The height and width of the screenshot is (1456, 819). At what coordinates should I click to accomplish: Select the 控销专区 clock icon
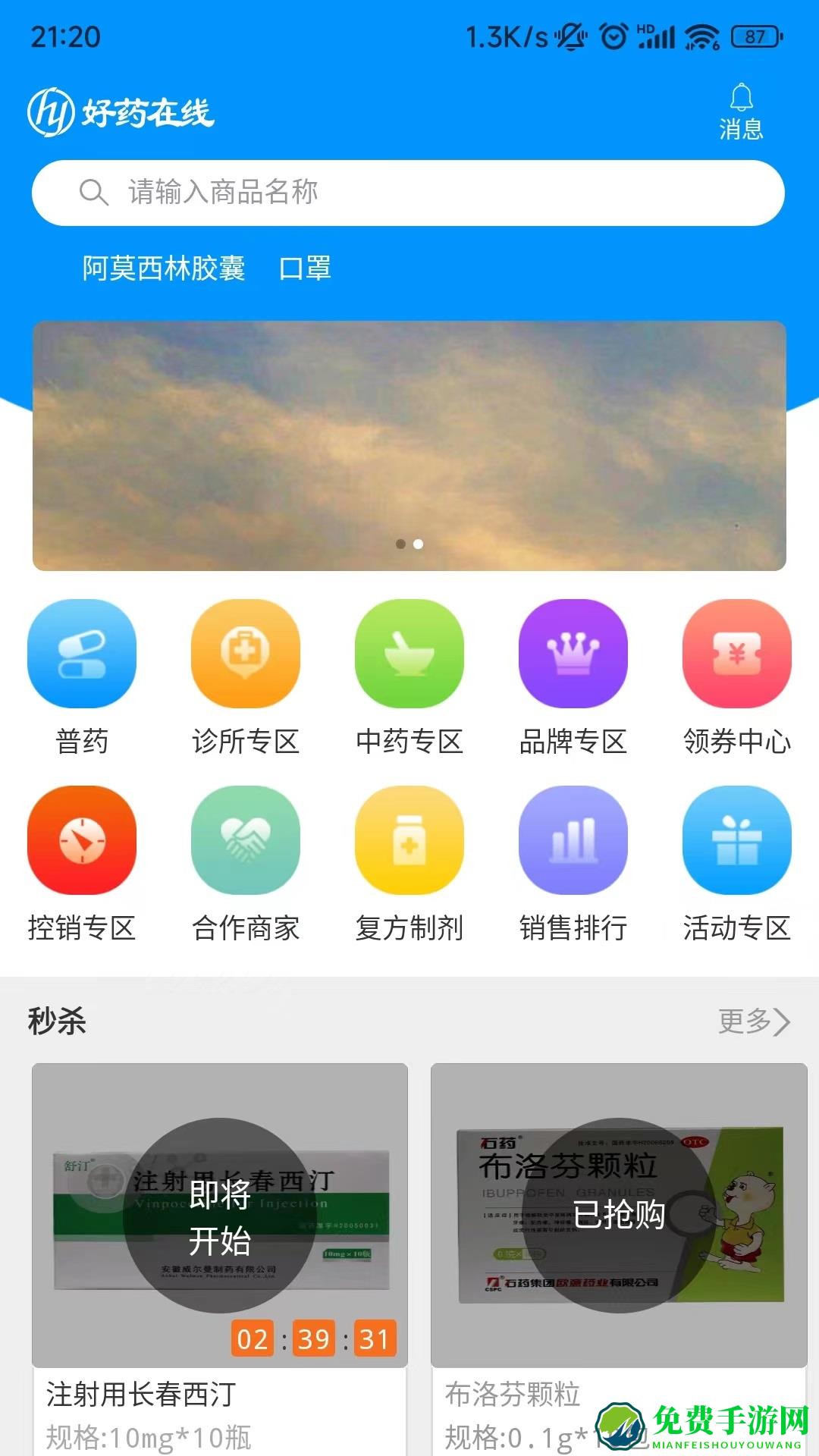point(82,840)
